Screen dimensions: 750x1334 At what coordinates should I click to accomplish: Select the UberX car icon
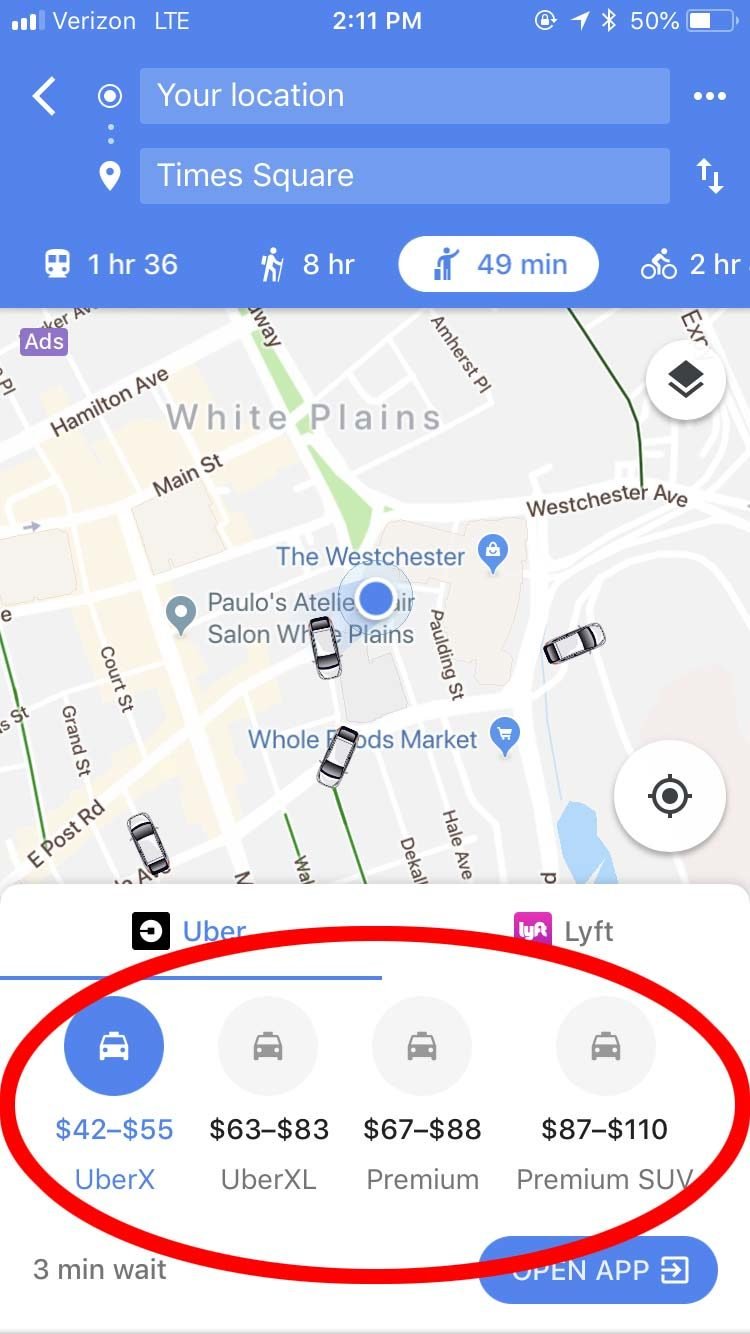114,1044
